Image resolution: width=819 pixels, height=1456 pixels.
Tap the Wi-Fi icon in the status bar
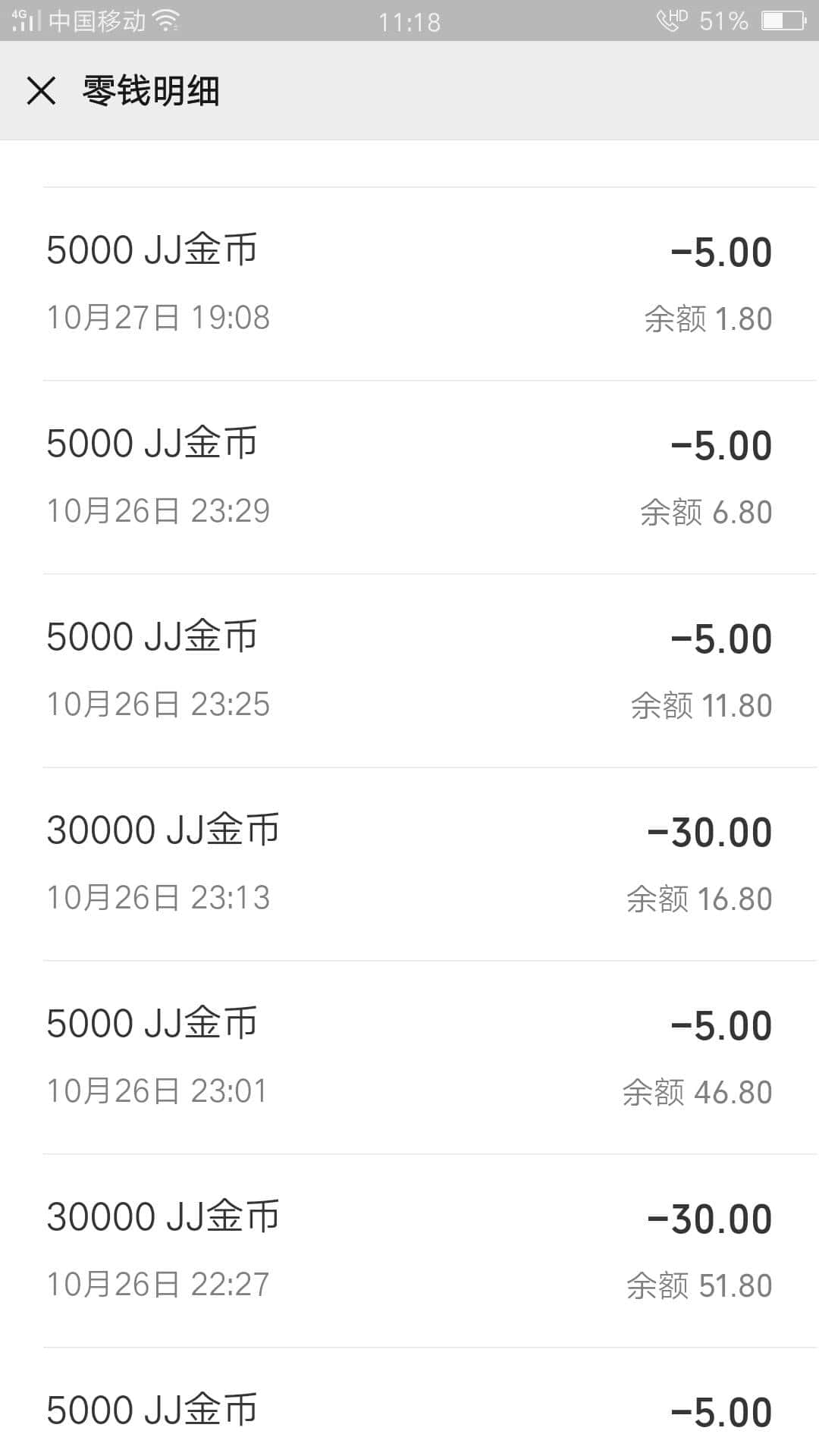coord(165,19)
